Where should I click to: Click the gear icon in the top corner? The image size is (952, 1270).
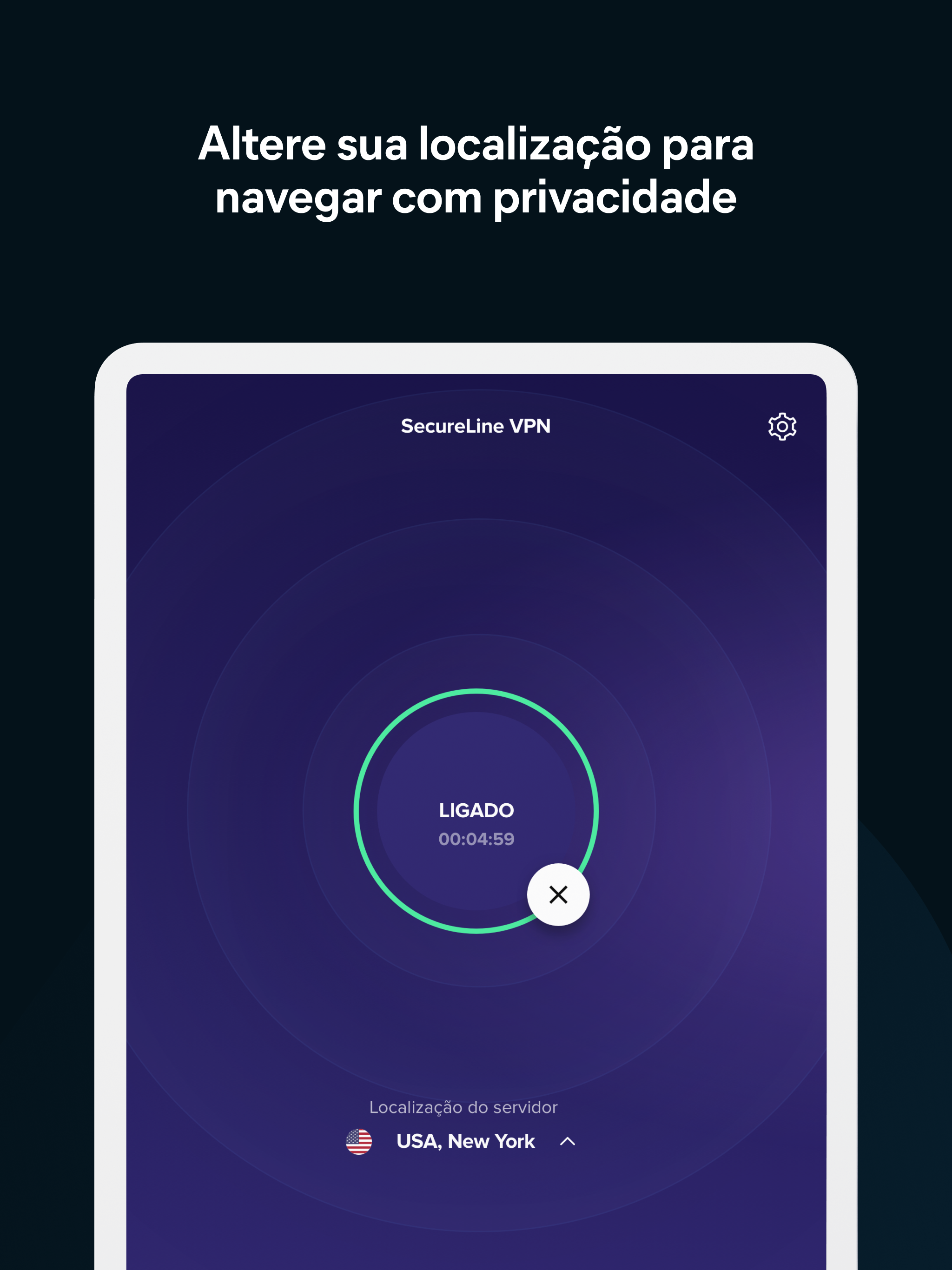tap(782, 426)
